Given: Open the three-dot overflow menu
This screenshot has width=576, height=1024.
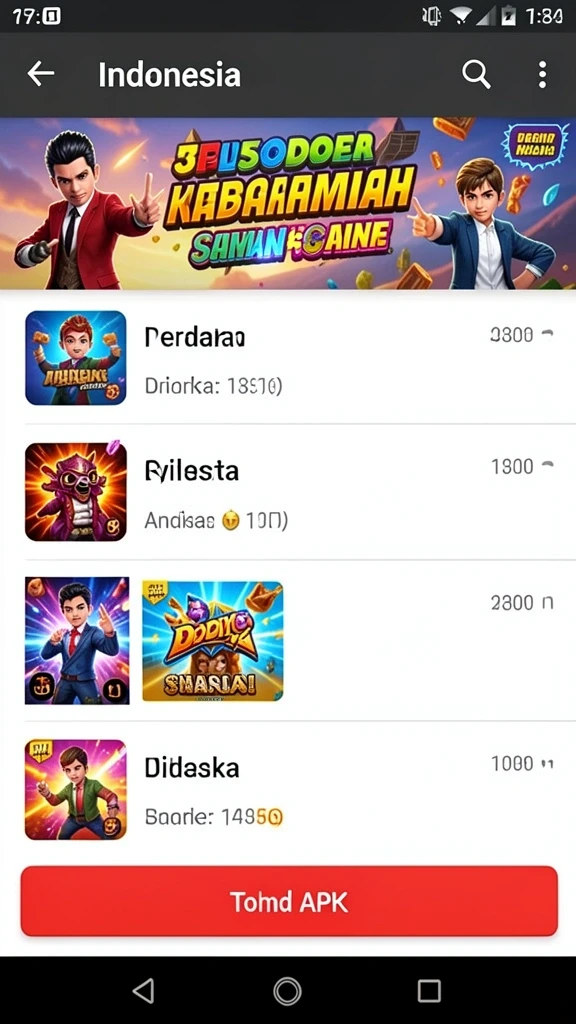Looking at the screenshot, I should (x=542, y=74).
